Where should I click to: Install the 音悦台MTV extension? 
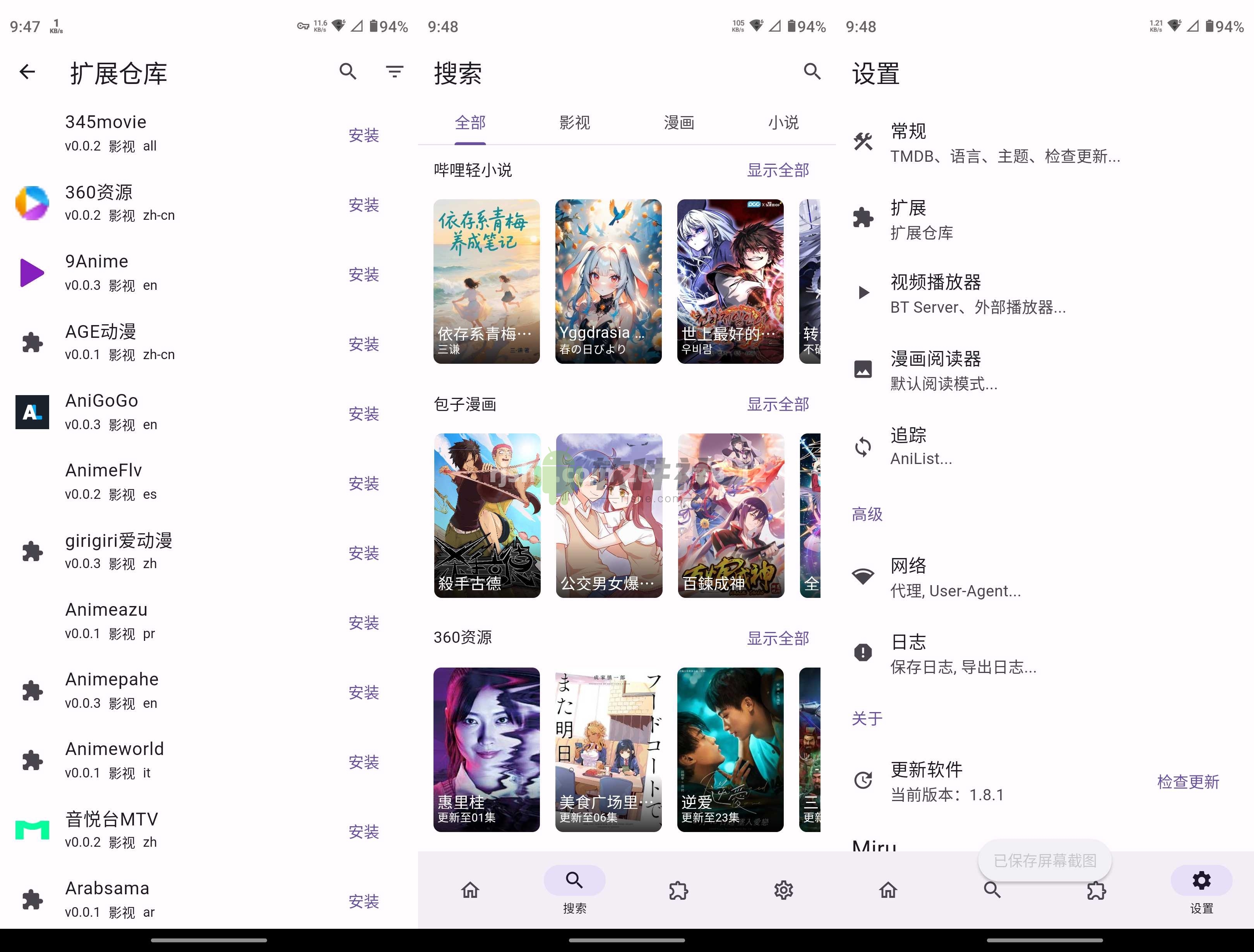click(x=363, y=832)
